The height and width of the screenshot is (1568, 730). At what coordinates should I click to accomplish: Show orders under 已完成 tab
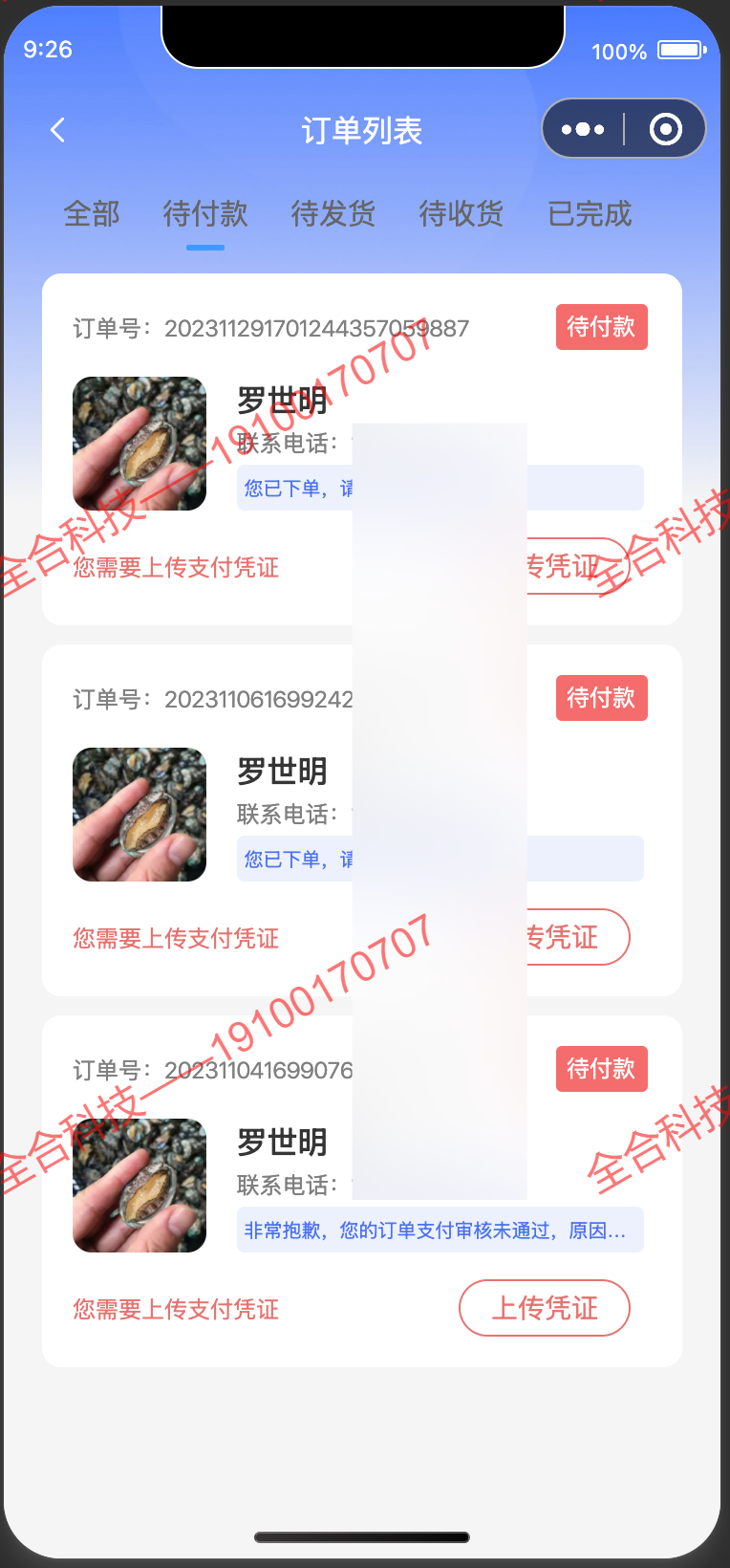pos(590,213)
